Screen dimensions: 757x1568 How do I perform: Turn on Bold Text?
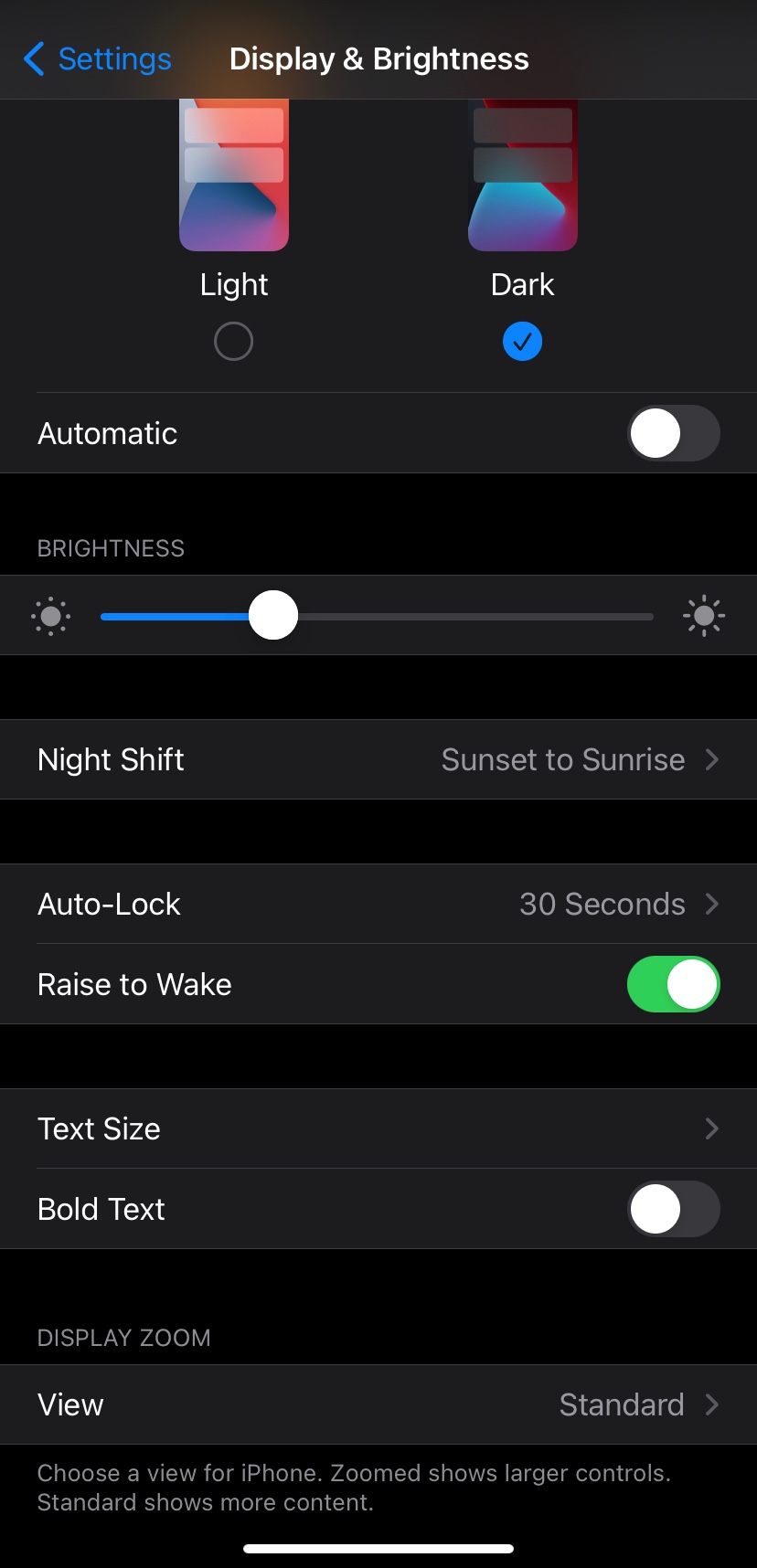(673, 1209)
